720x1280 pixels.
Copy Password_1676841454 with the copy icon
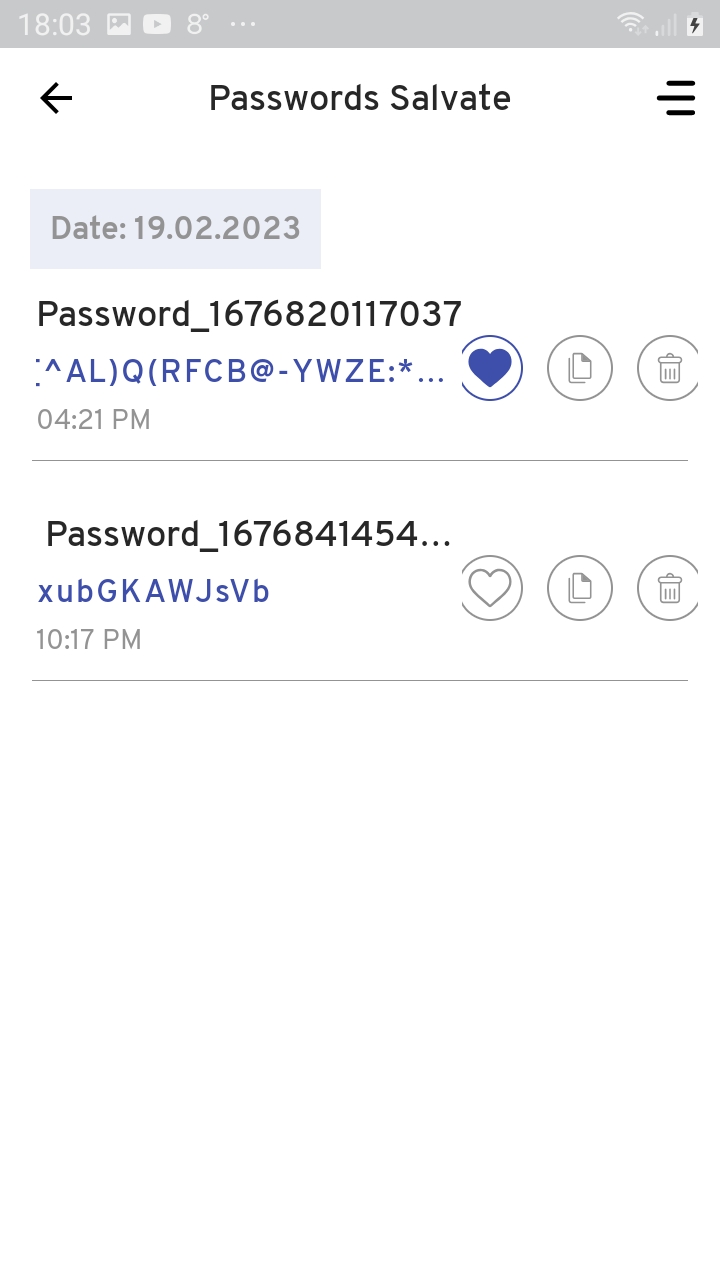580,588
